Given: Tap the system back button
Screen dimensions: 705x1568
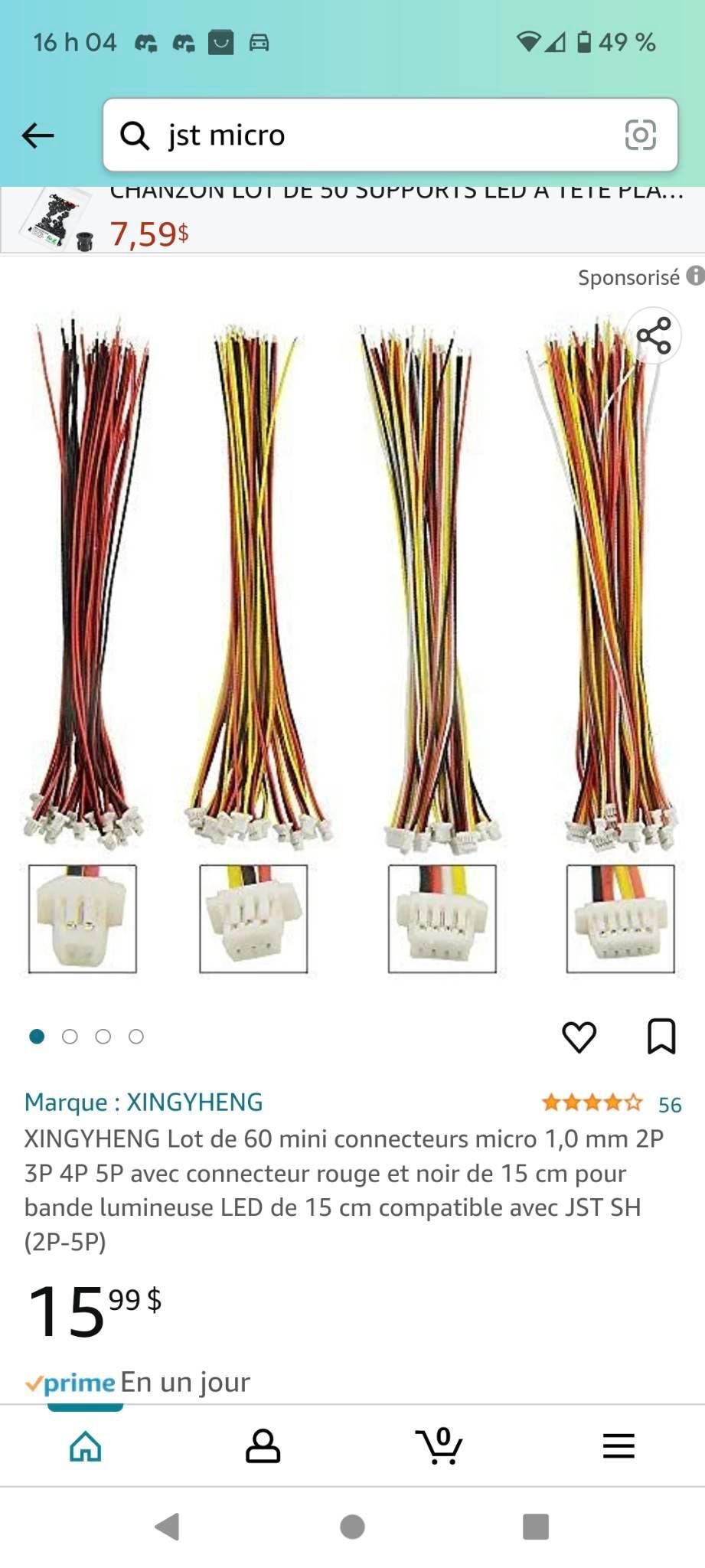Looking at the screenshot, I should point(168,1527).
